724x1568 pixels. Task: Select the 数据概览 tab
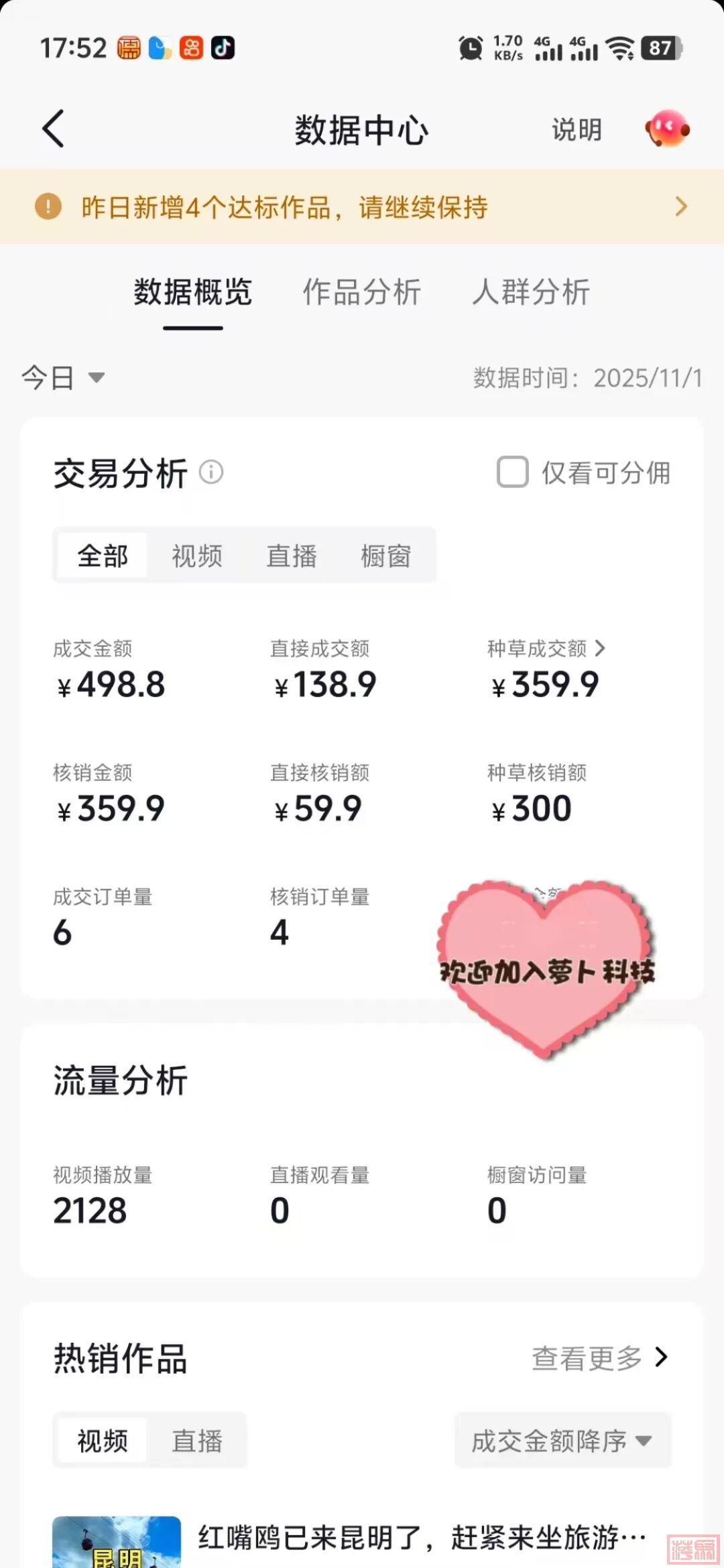[x=193, y=292]
